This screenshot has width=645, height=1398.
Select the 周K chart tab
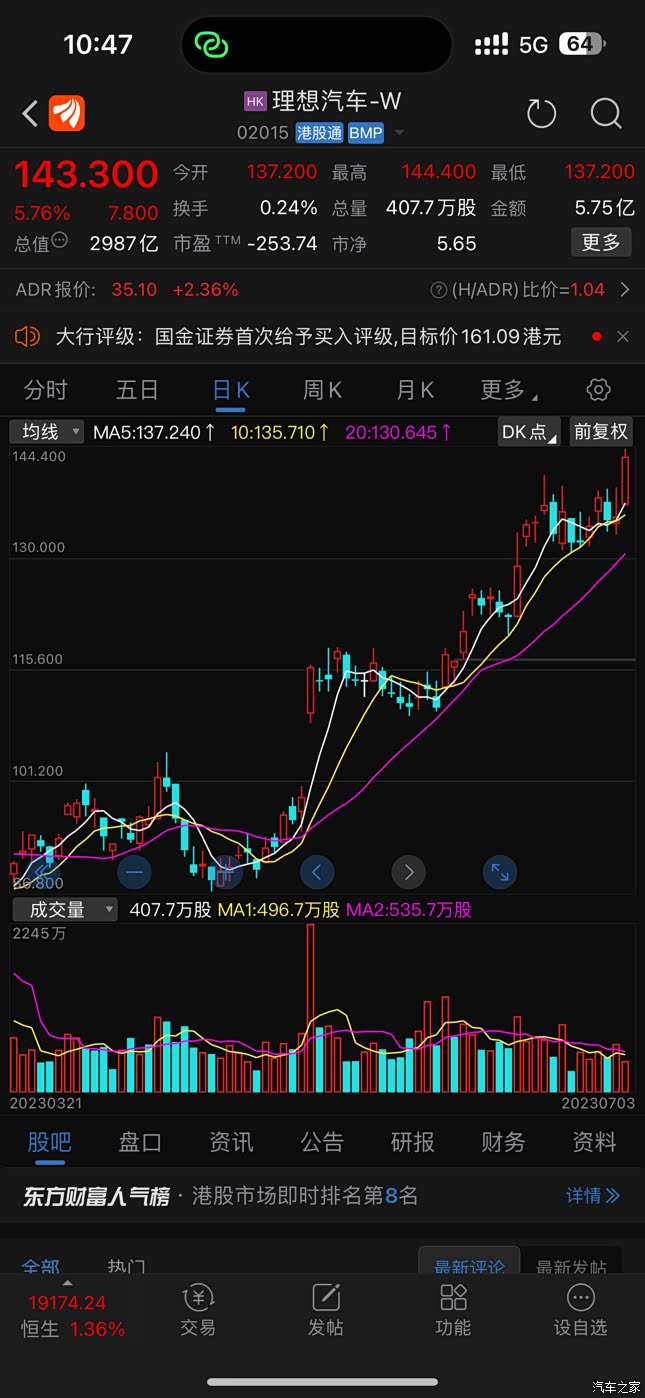(x=322, y=389)
